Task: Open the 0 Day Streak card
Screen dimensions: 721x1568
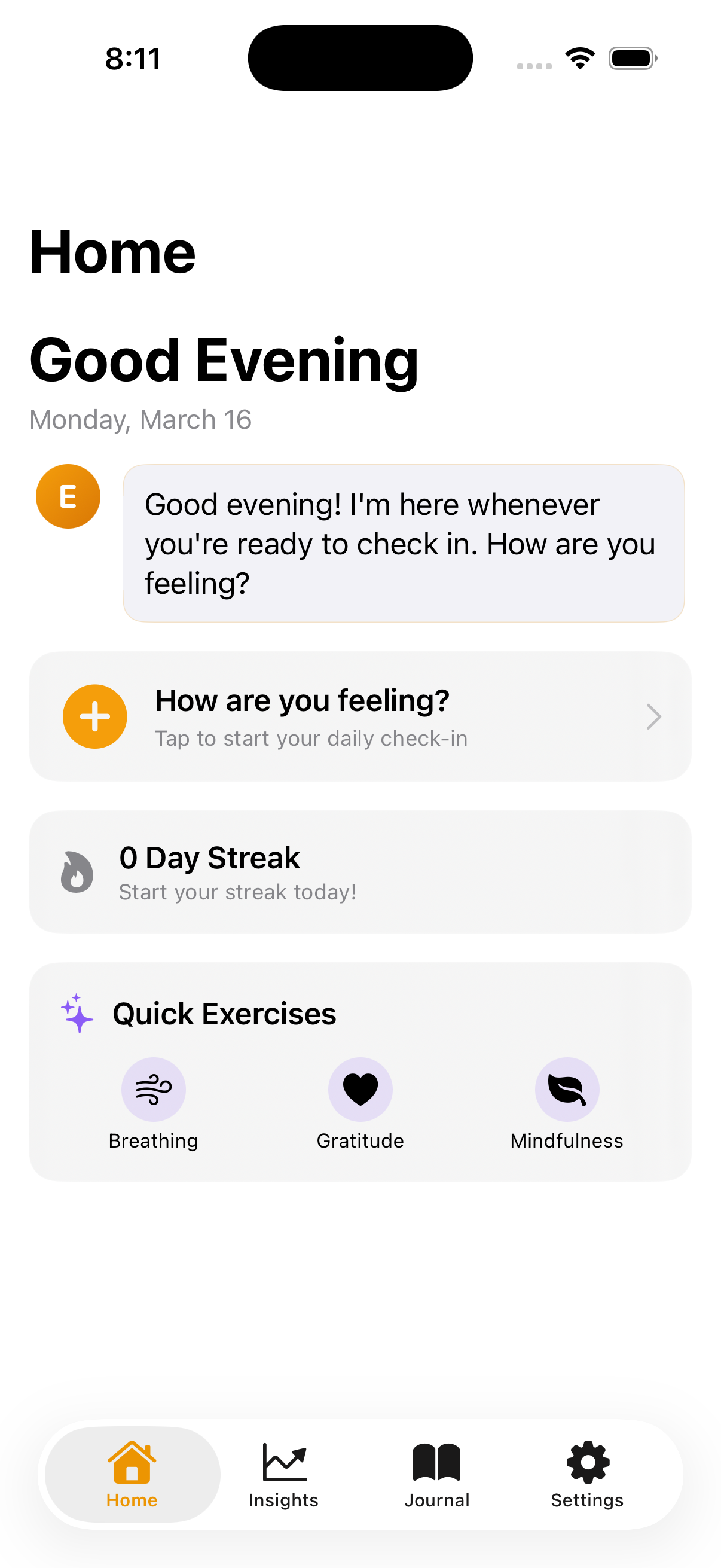Action: click(x=359, y=872)
